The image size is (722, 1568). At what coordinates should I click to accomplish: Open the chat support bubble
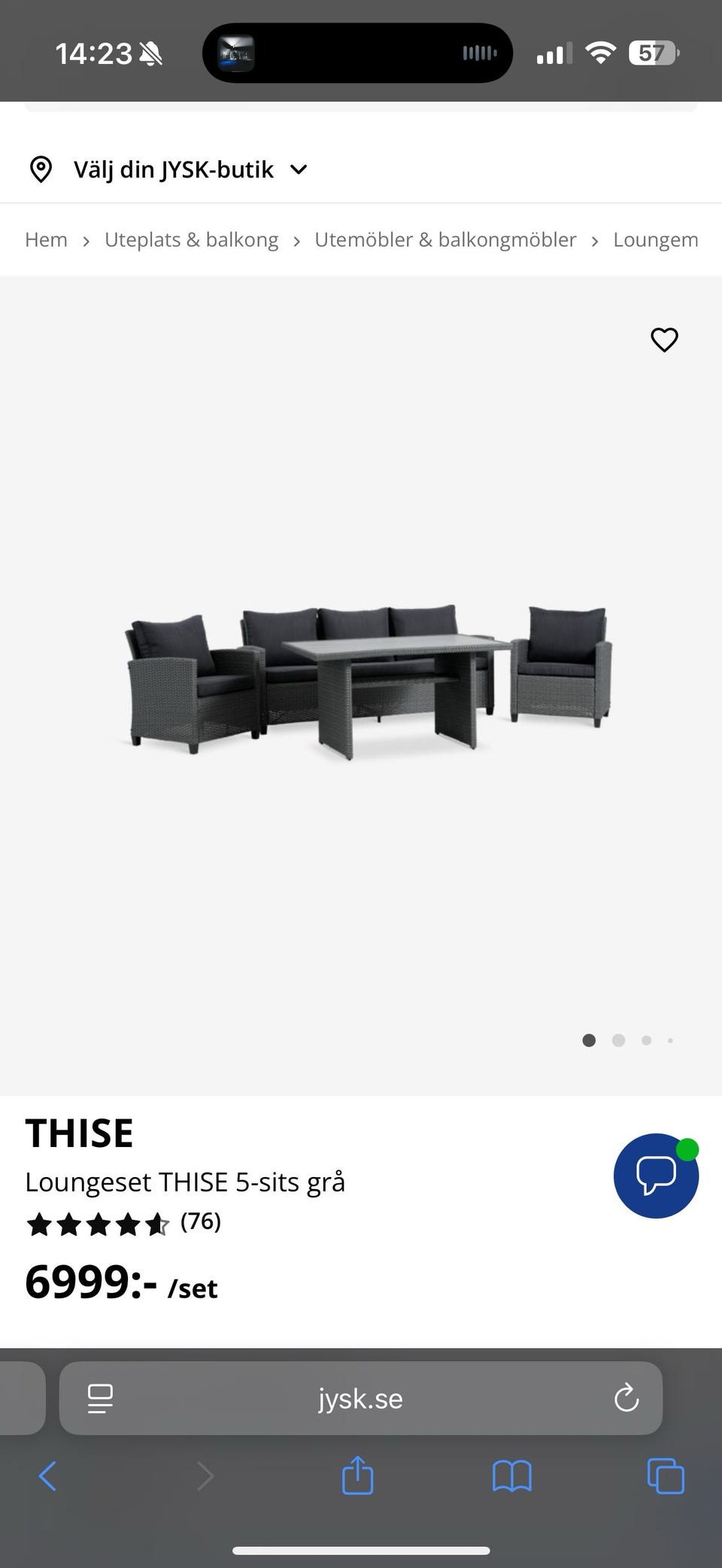[655, 1176]
